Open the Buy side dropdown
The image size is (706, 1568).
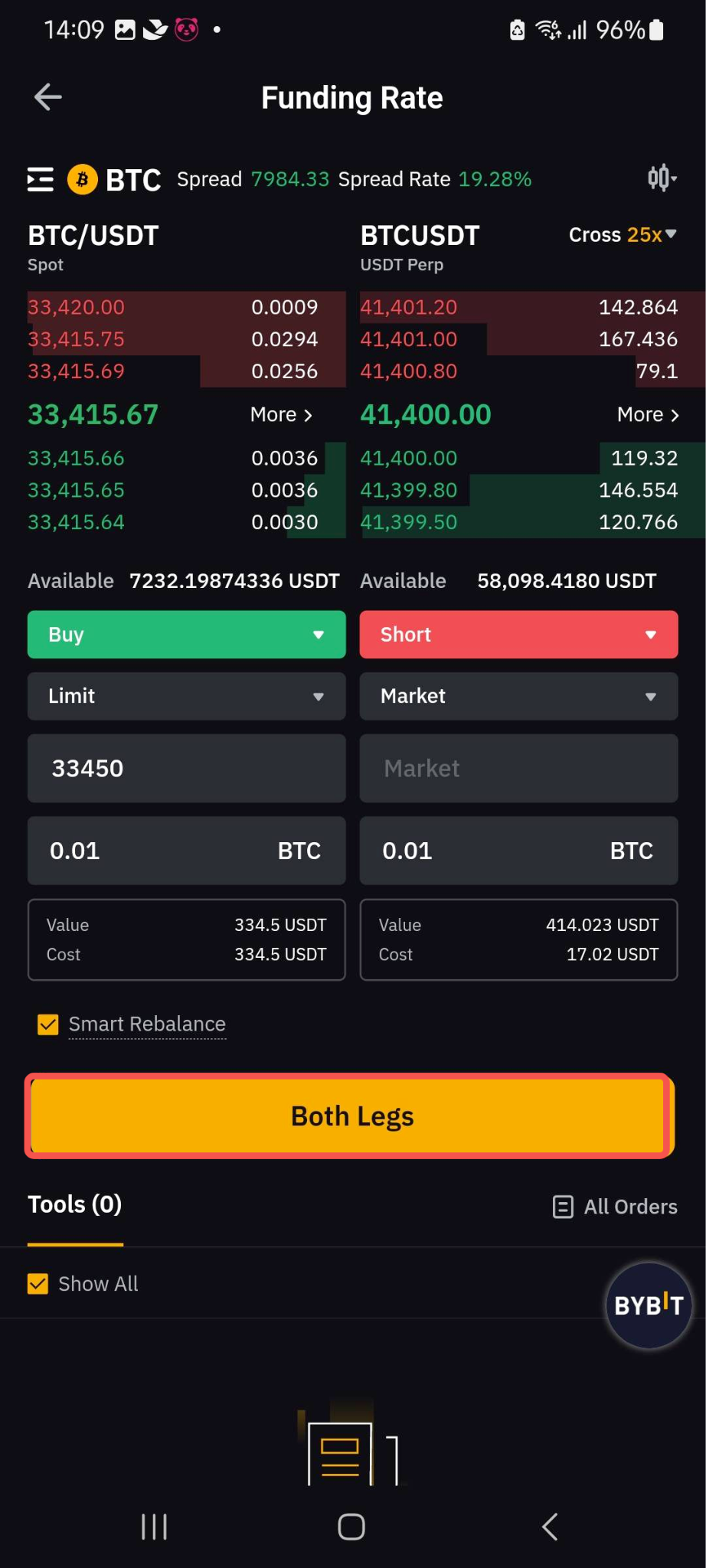pos(187,635)
